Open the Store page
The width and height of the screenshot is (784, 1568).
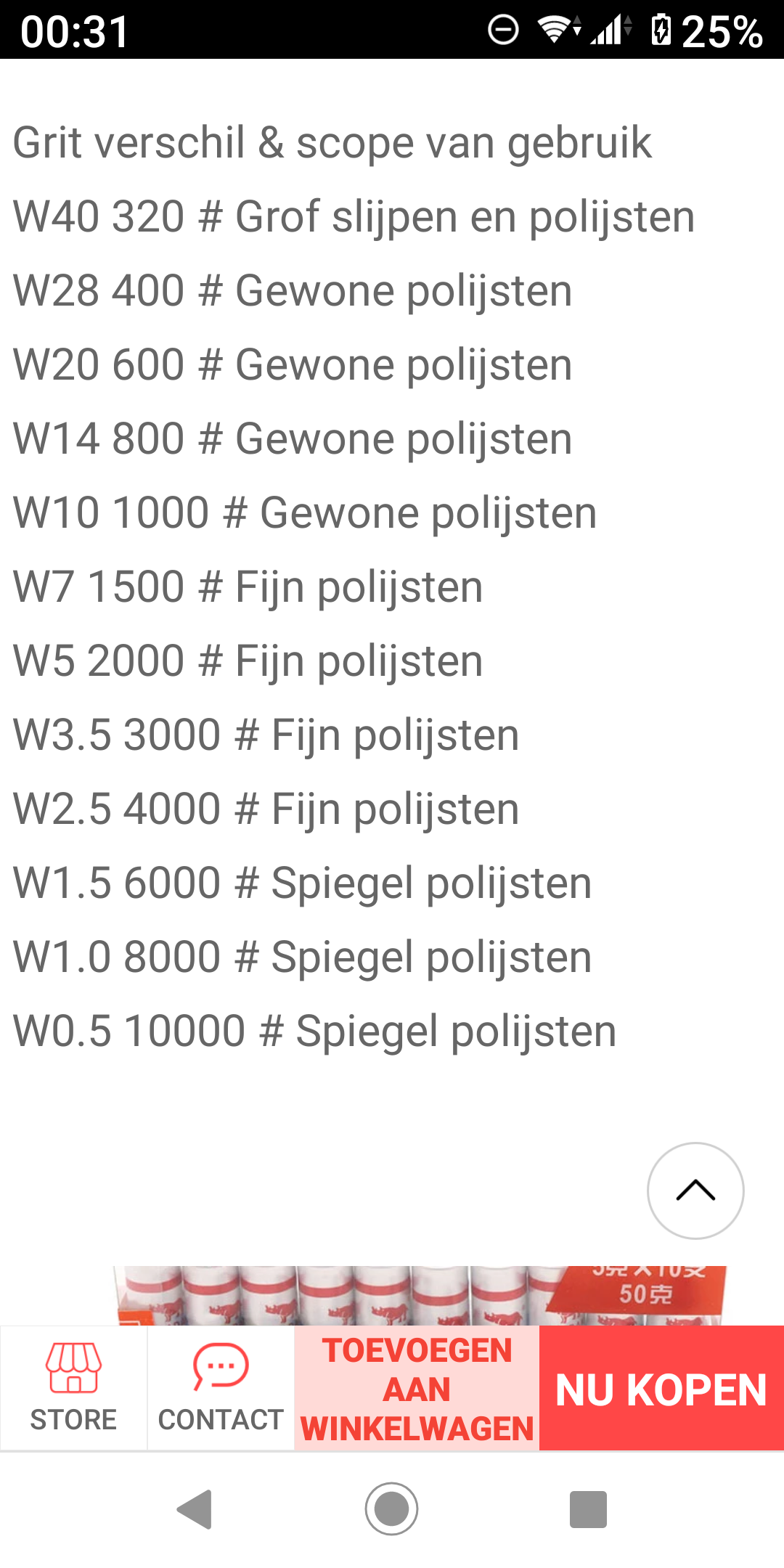pos(73,1388)
